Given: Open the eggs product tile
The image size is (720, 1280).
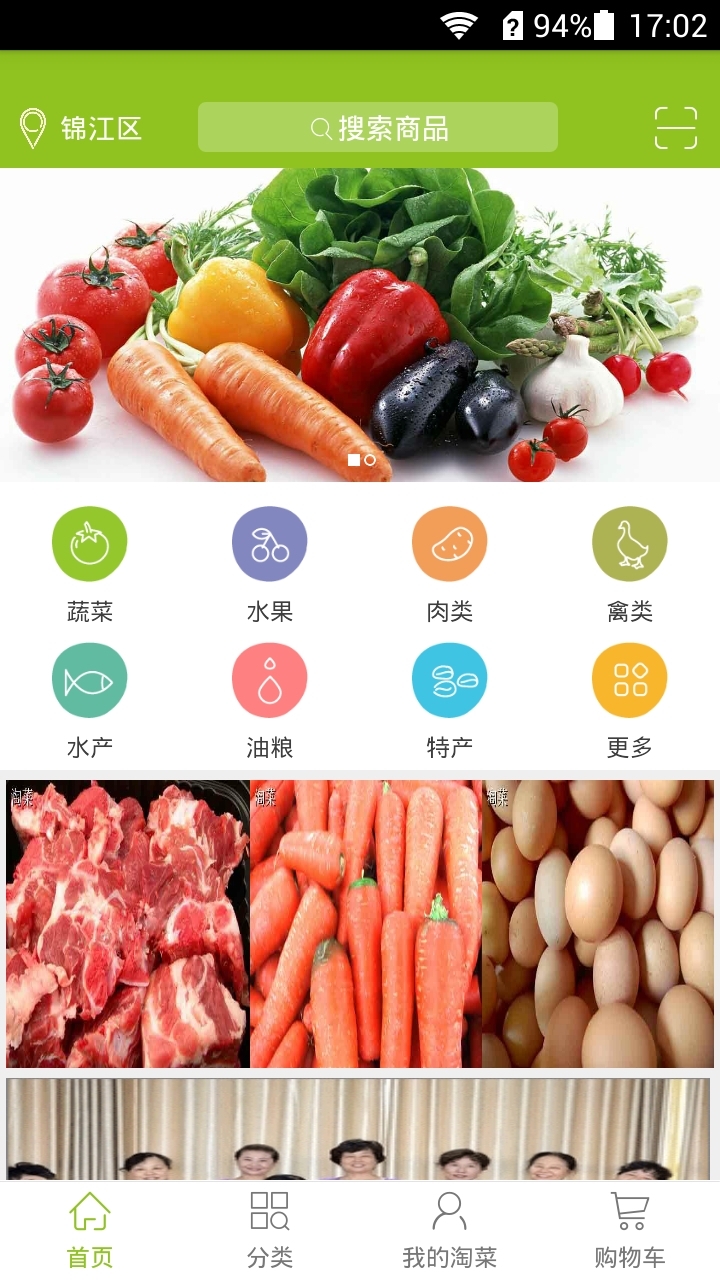Looking at the screenshot, I should [x=598, y=924].
